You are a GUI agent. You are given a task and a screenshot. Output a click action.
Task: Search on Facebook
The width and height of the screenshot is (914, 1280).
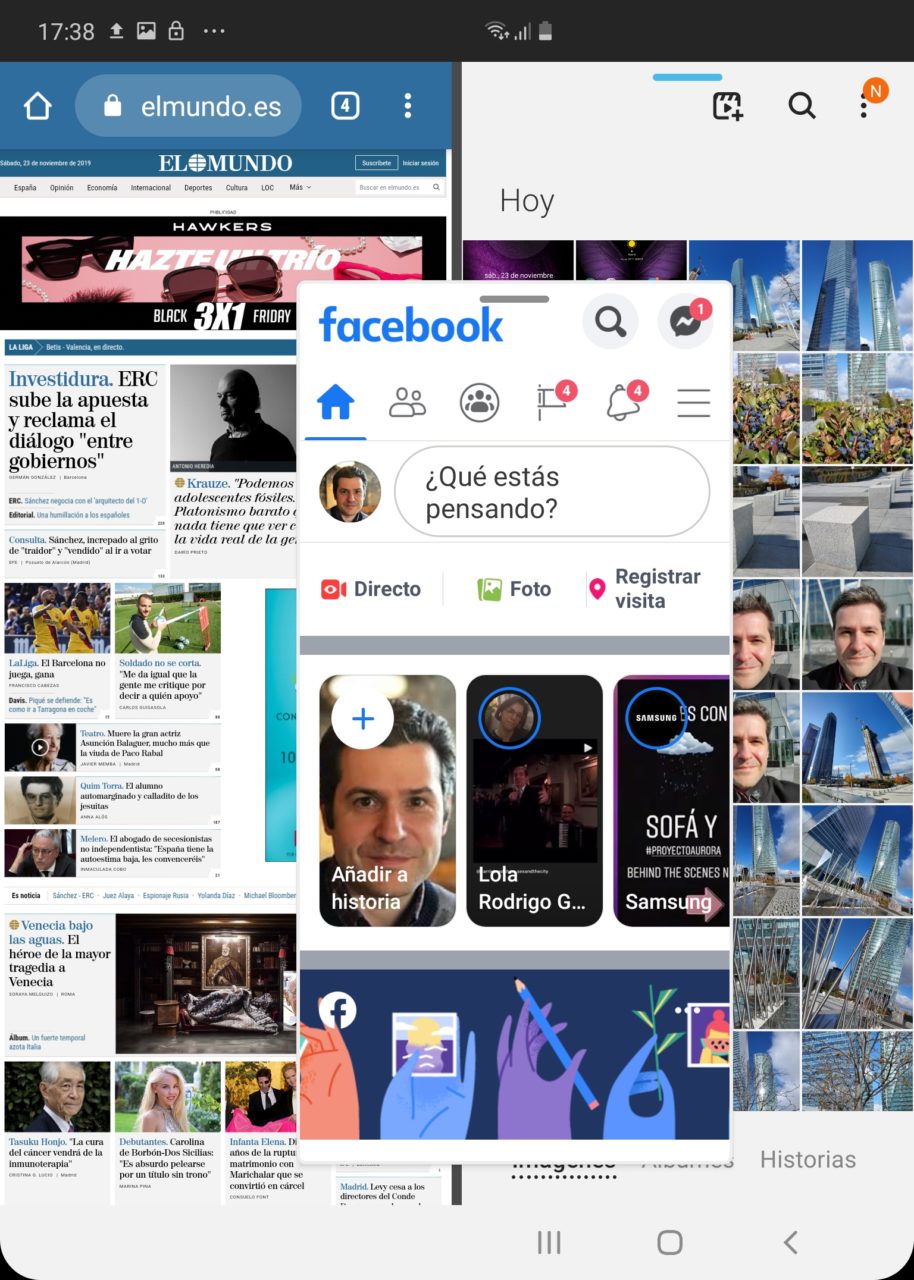coord(609,322)
